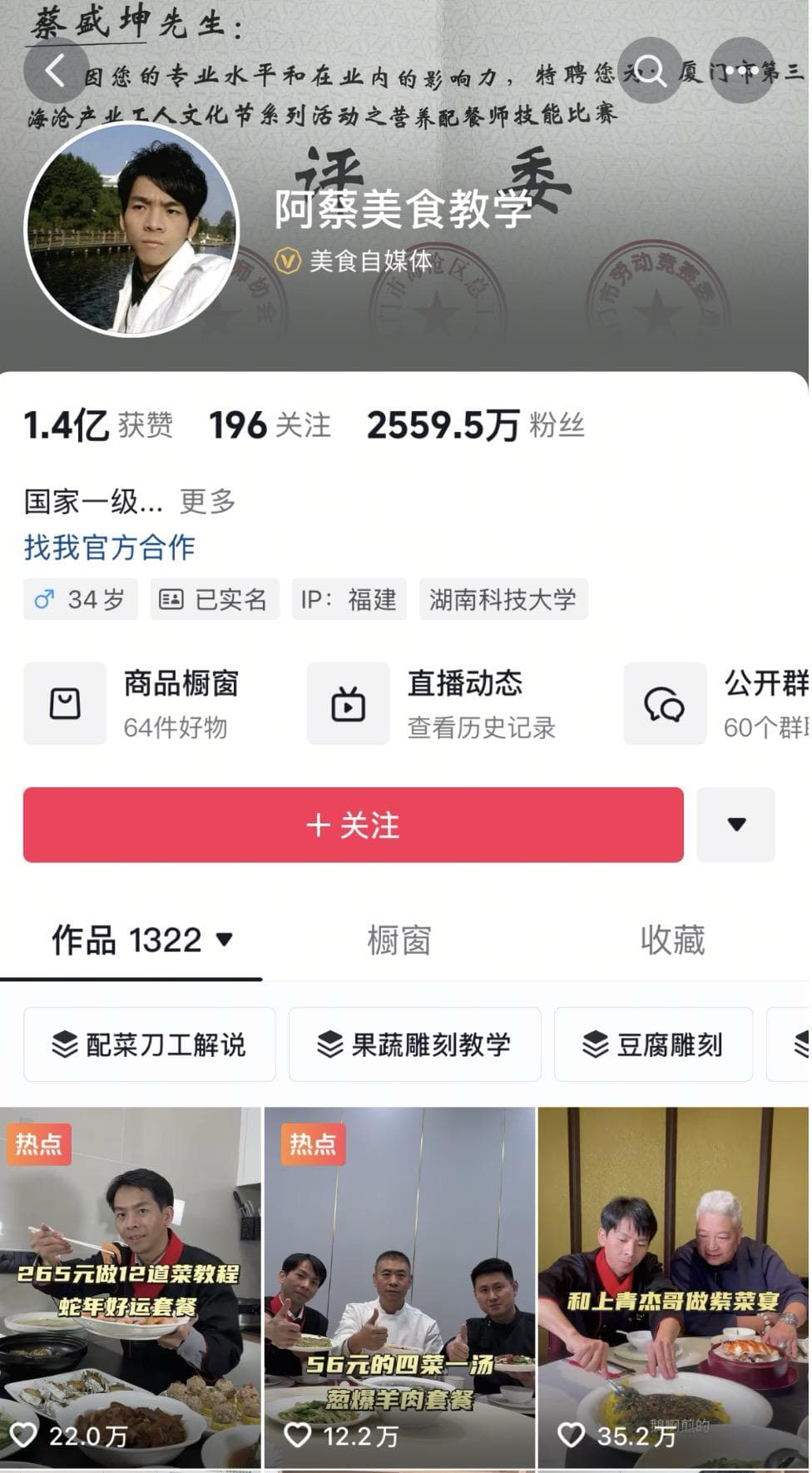The height and width of the screenshot is (1473, 812).
Task: Open search on this profile
Action: [x=649, y=71]
